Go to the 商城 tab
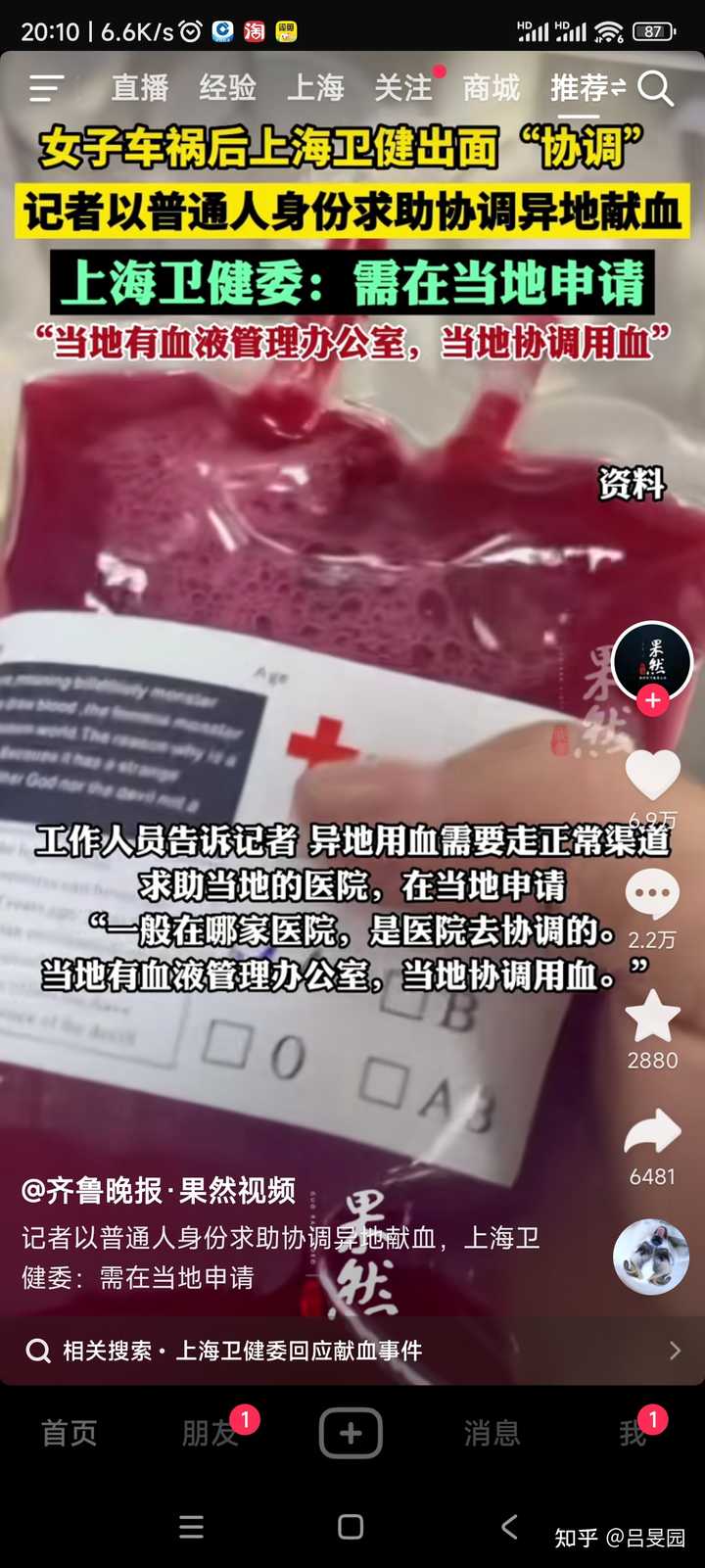Viewport: 705px width, 1568px height. [x=492, y=88]
